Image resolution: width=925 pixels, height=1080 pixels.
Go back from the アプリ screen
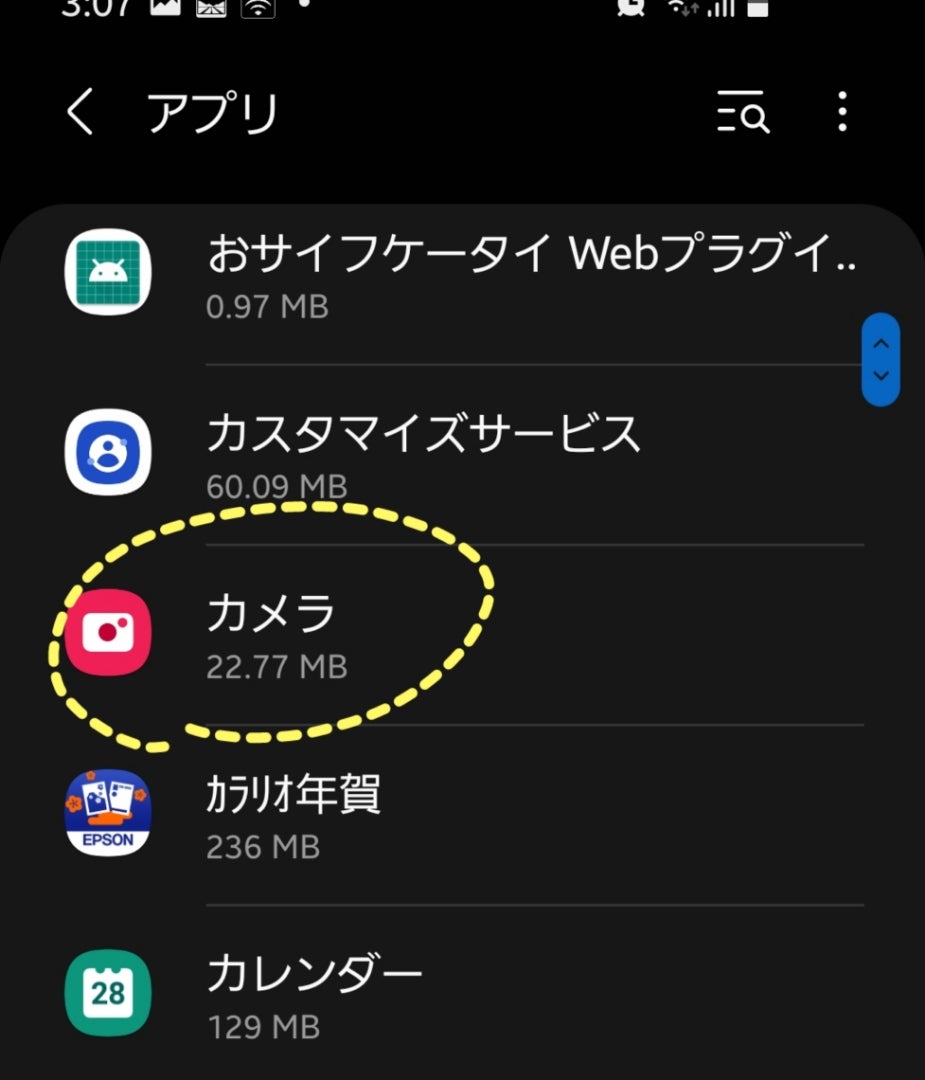click(x=80, y=112)
